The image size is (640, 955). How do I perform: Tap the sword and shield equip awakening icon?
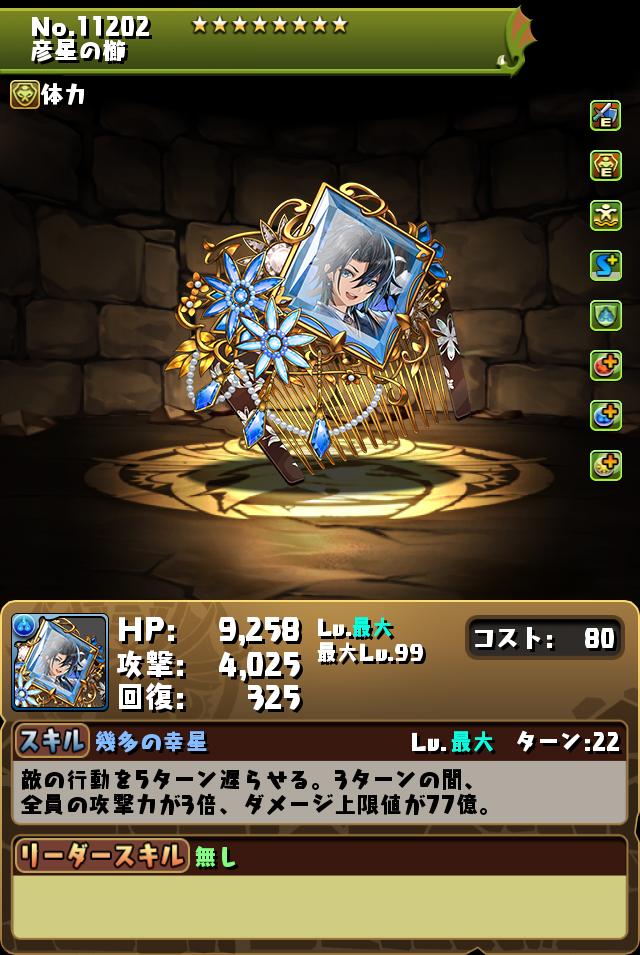pos(605,115)
